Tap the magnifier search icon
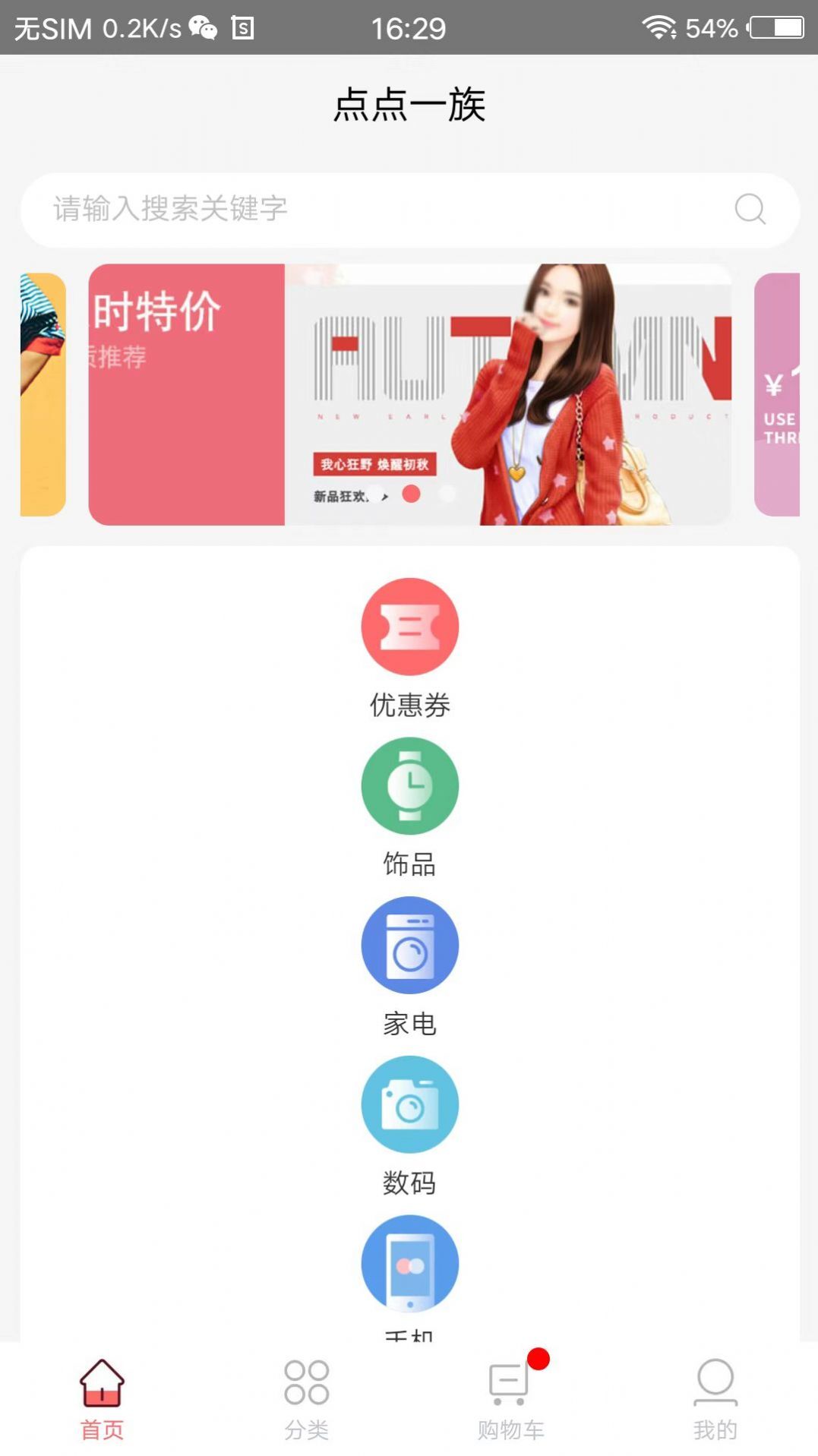818x1456 pixels. [x=750, y=210]
